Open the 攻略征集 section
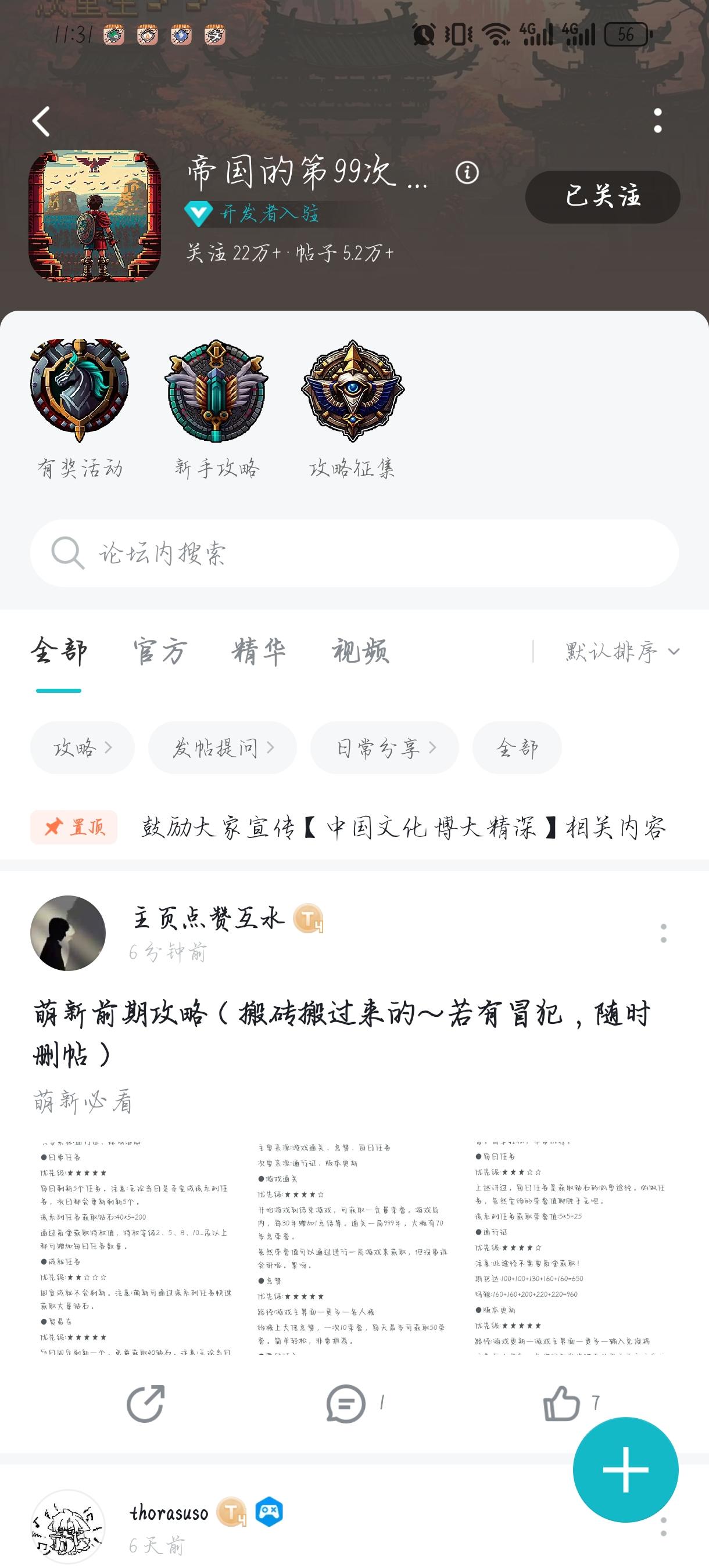Image resolution: width=709 pixels, height=1568 pixels. (x=353, y=409)
